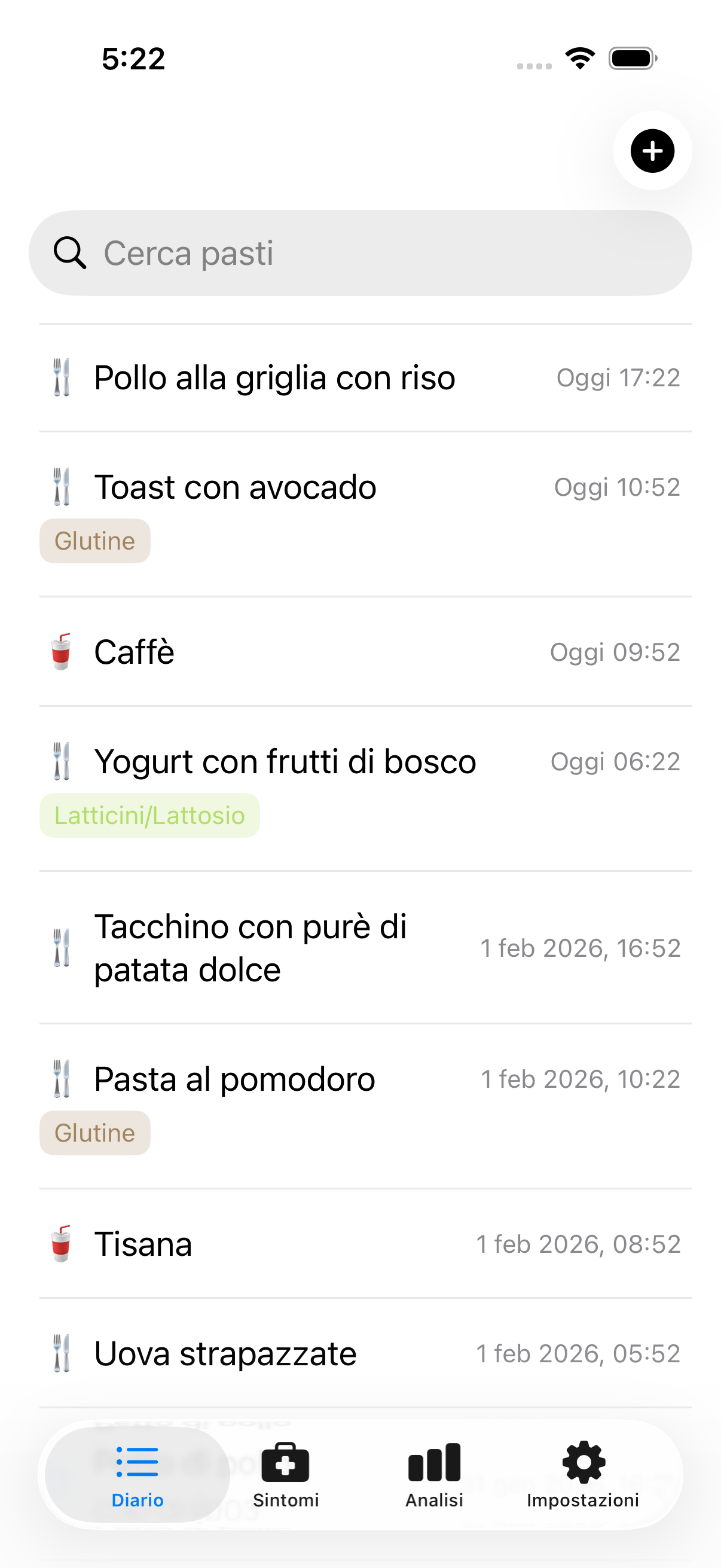Click the cup icon next to Tisana
721x1568 pixels.
[62, 1243]
